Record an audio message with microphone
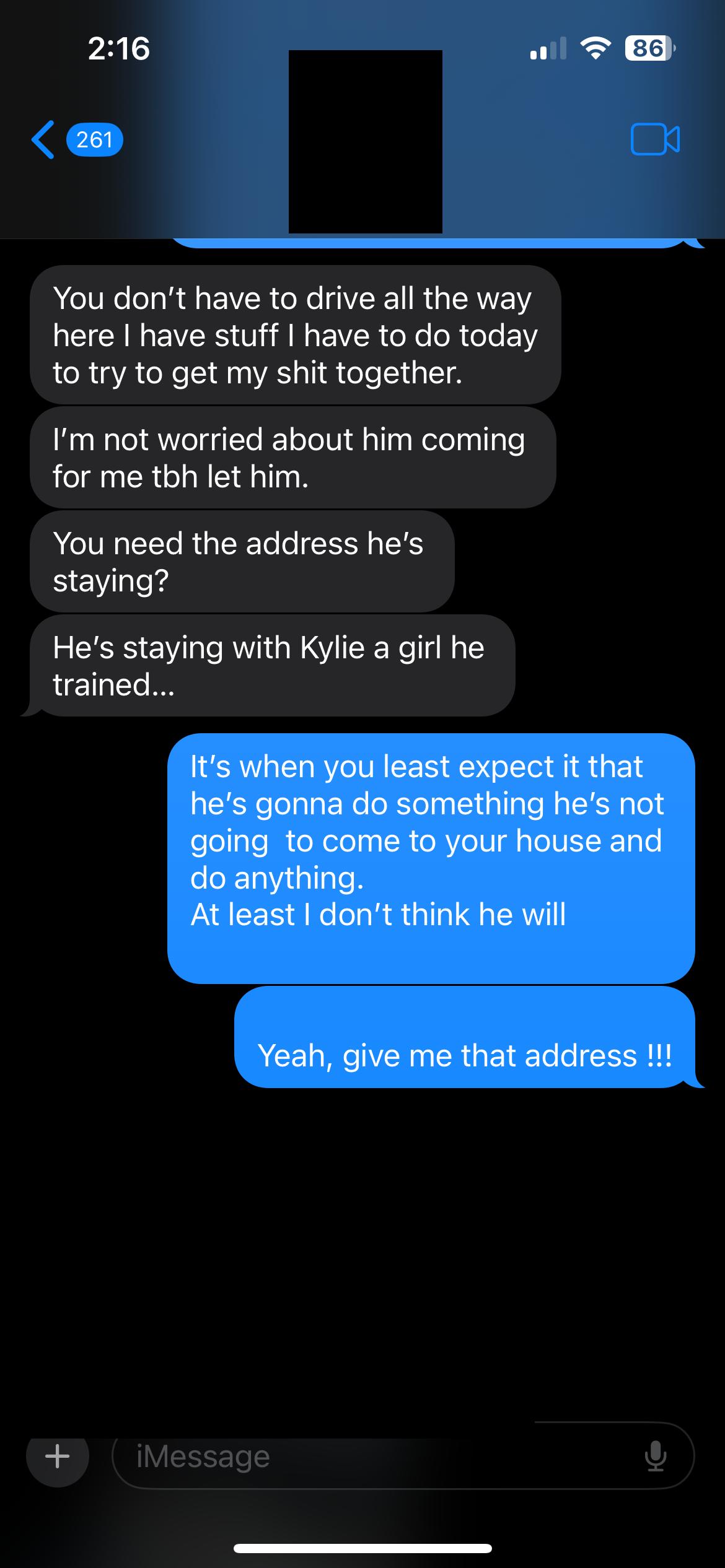The height and width of the screenshot is (1568, 725). point(655,1456)
